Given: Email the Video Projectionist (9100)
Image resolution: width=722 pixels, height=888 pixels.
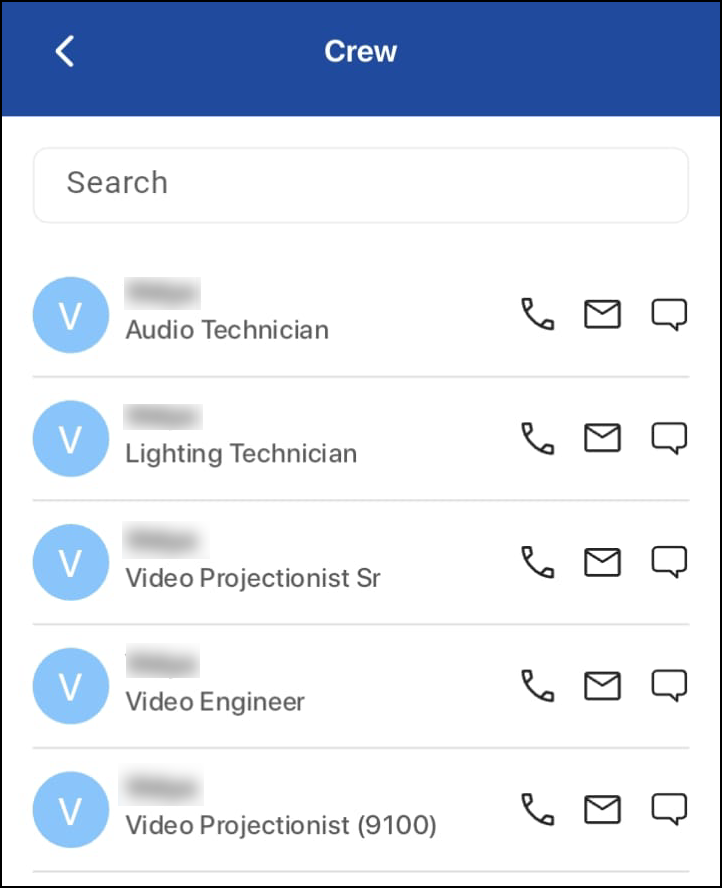Looking at the screenshot, I should coord(602,809).
